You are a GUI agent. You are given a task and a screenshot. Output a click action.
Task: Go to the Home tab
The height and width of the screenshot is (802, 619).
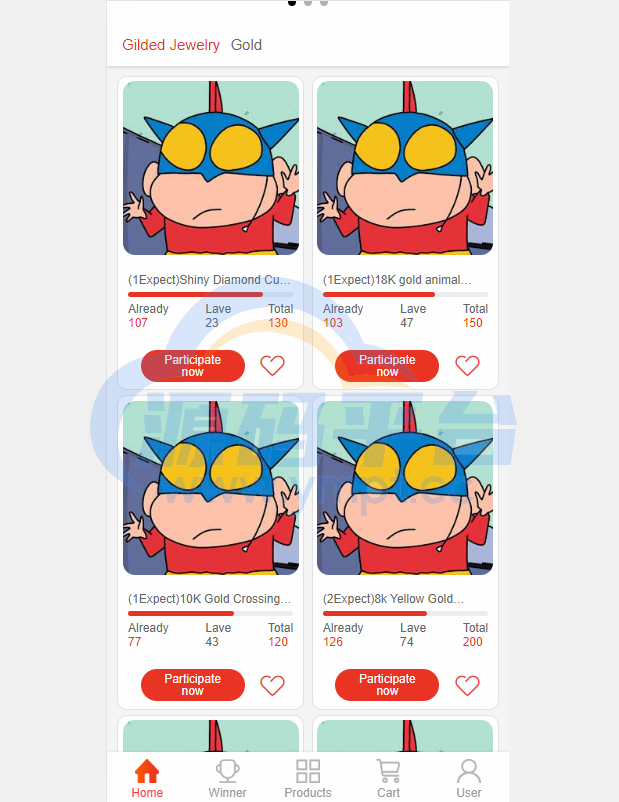pos(147,778)
